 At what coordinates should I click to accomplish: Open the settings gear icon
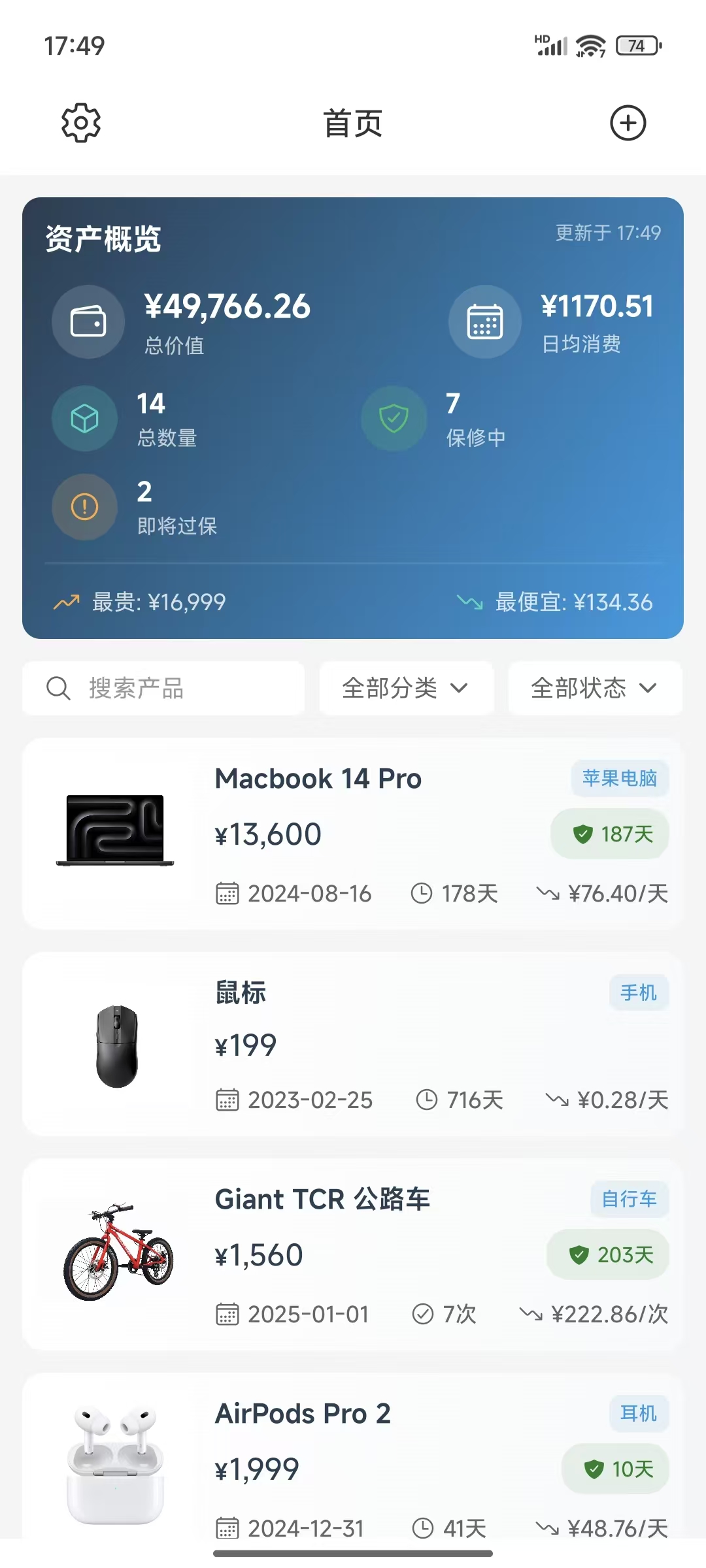[x=80, y=122]
